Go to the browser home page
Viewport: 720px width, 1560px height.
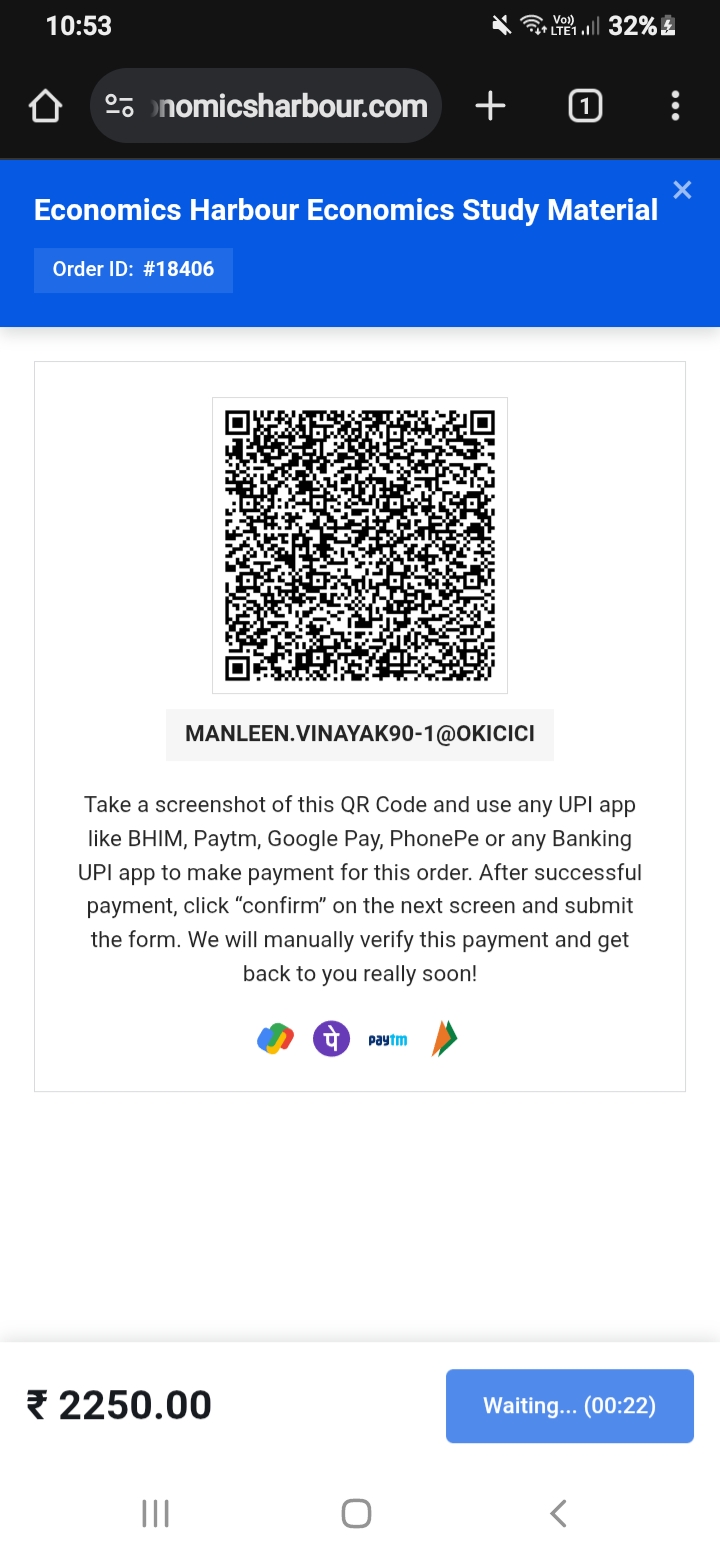45,106
